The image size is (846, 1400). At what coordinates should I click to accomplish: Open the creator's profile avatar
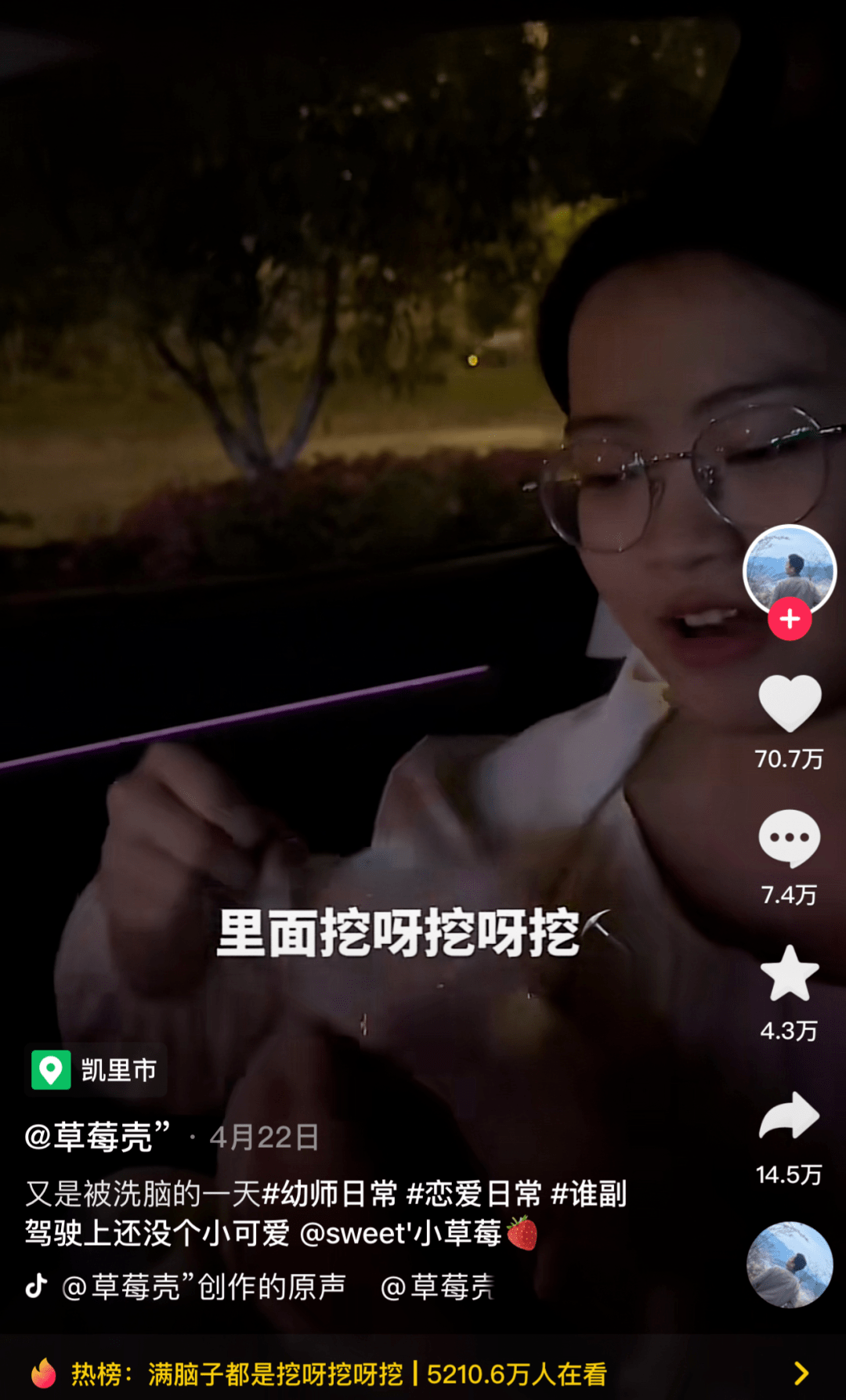click(789, 570)
